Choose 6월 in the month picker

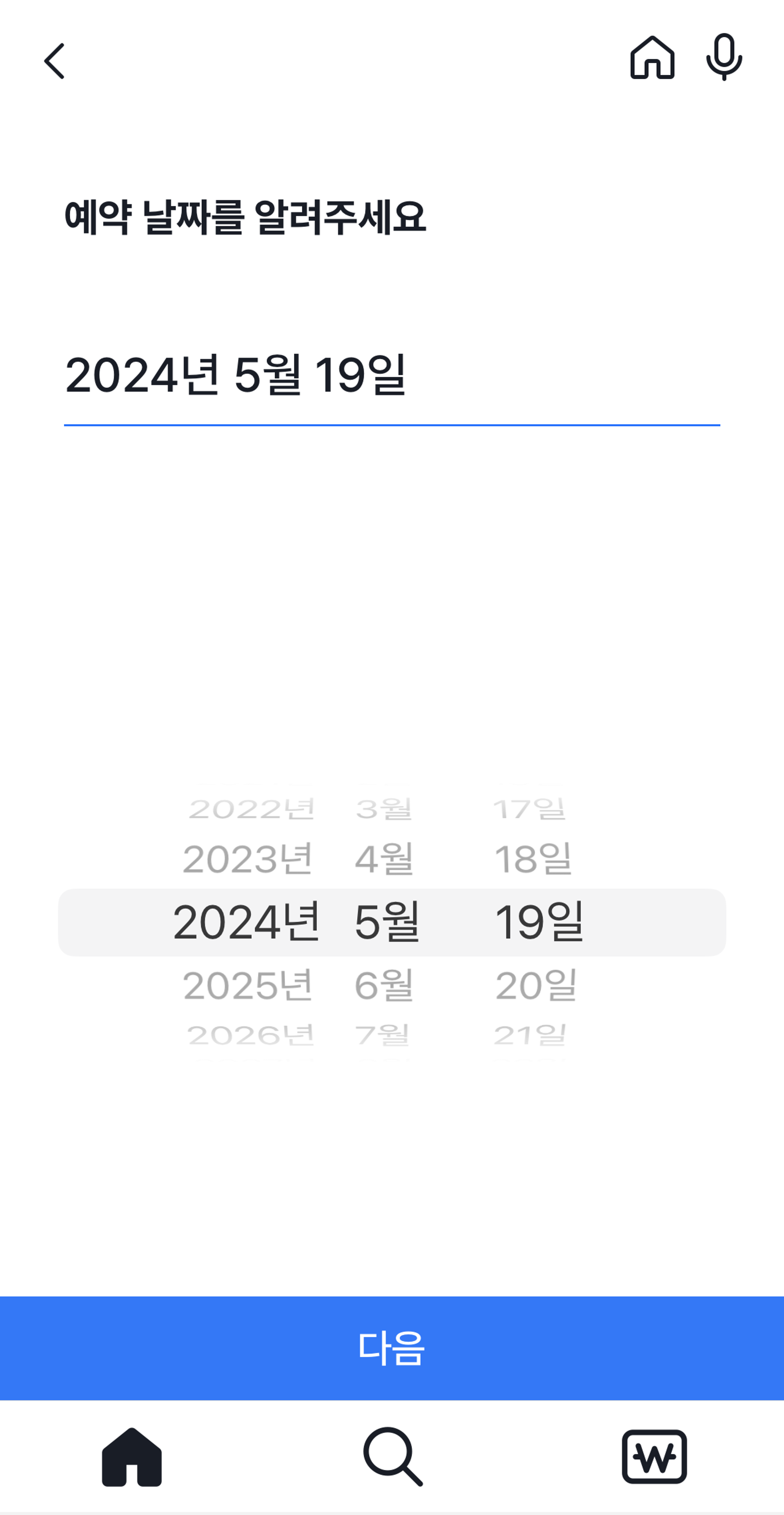pos(385,986)
